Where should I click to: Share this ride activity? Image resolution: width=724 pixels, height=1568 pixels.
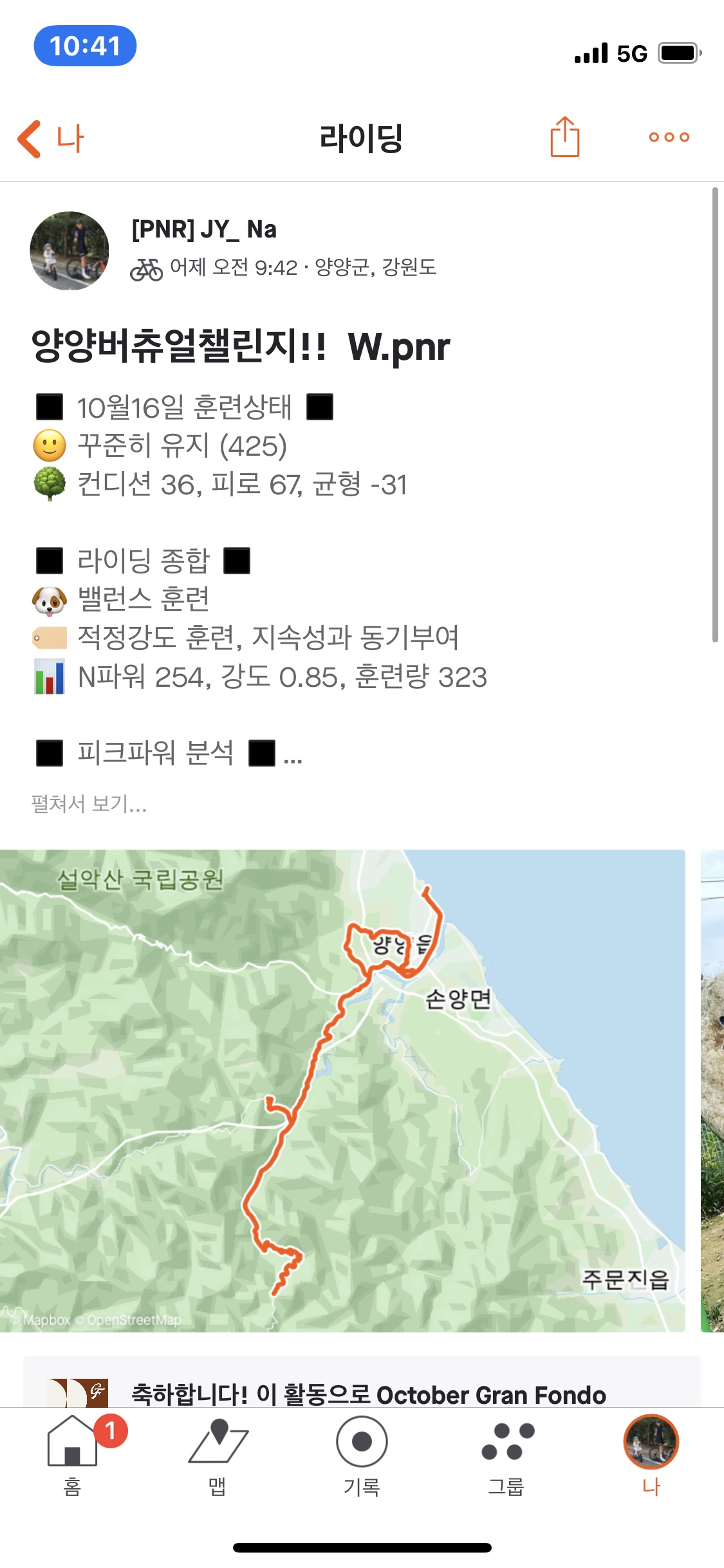point(564,137)
